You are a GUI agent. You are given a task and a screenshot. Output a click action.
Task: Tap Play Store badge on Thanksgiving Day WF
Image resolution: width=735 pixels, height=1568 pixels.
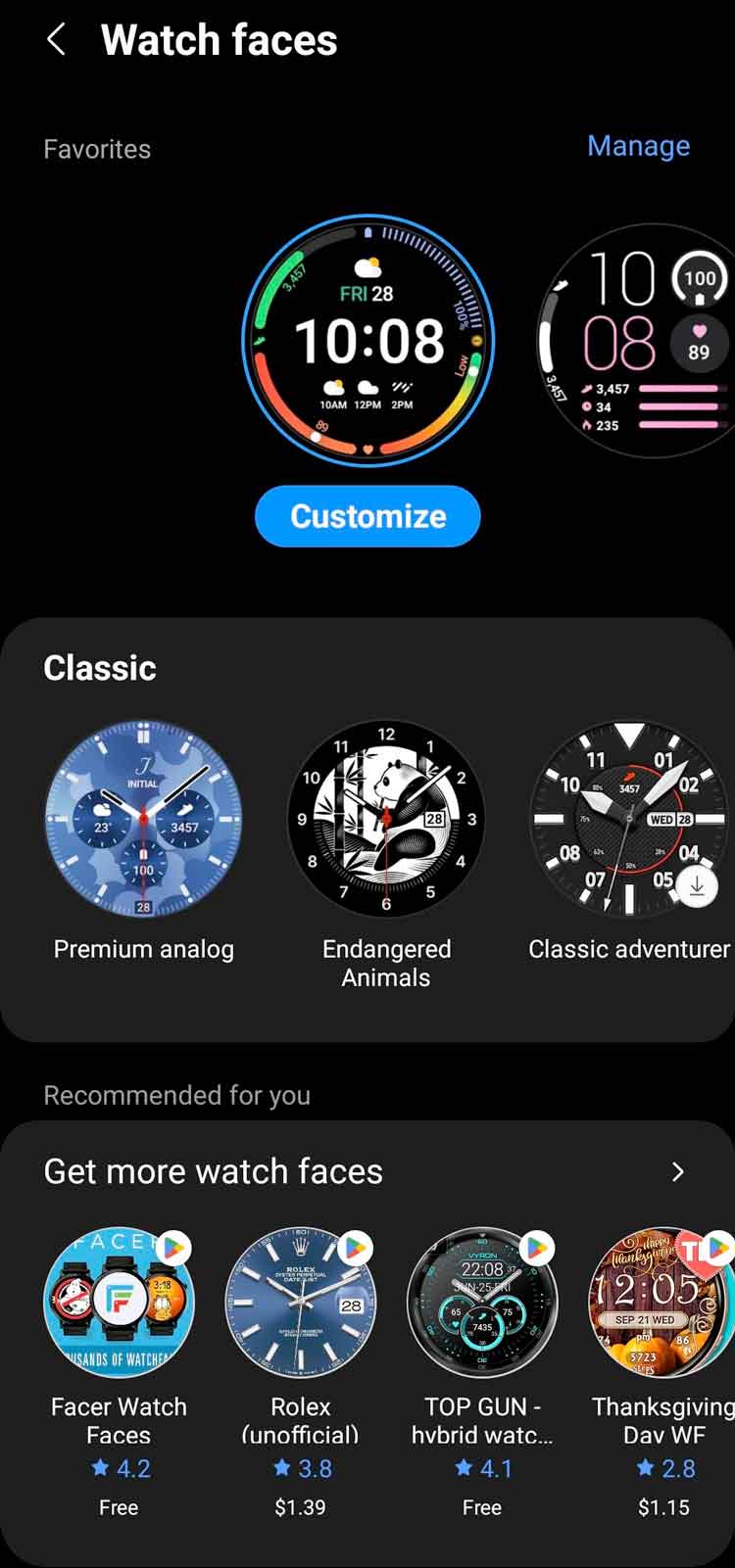pyautogui.click(x=718, y=1247)
